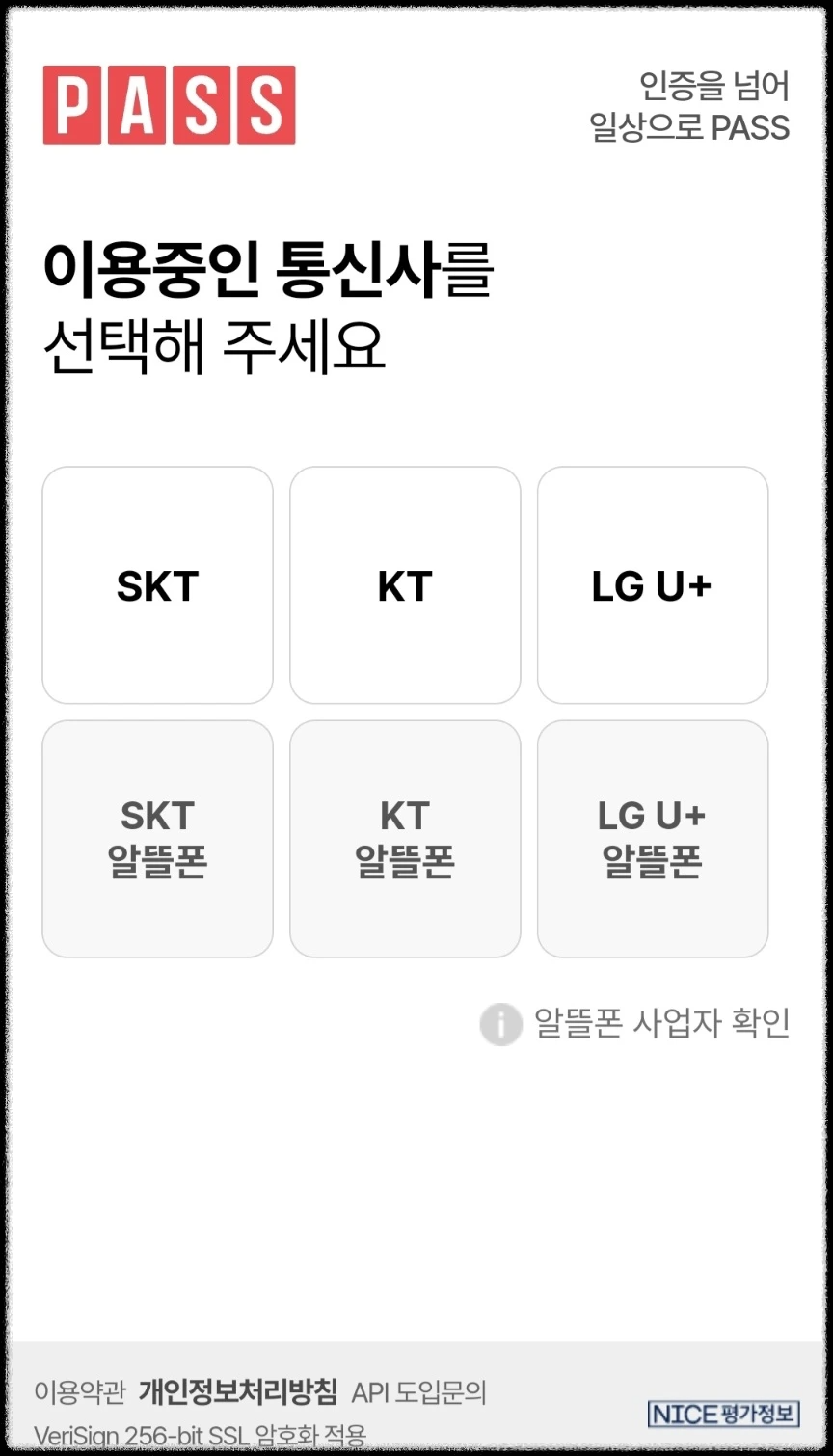Click the NICE평가정보 logo

tap(722, 1415)
